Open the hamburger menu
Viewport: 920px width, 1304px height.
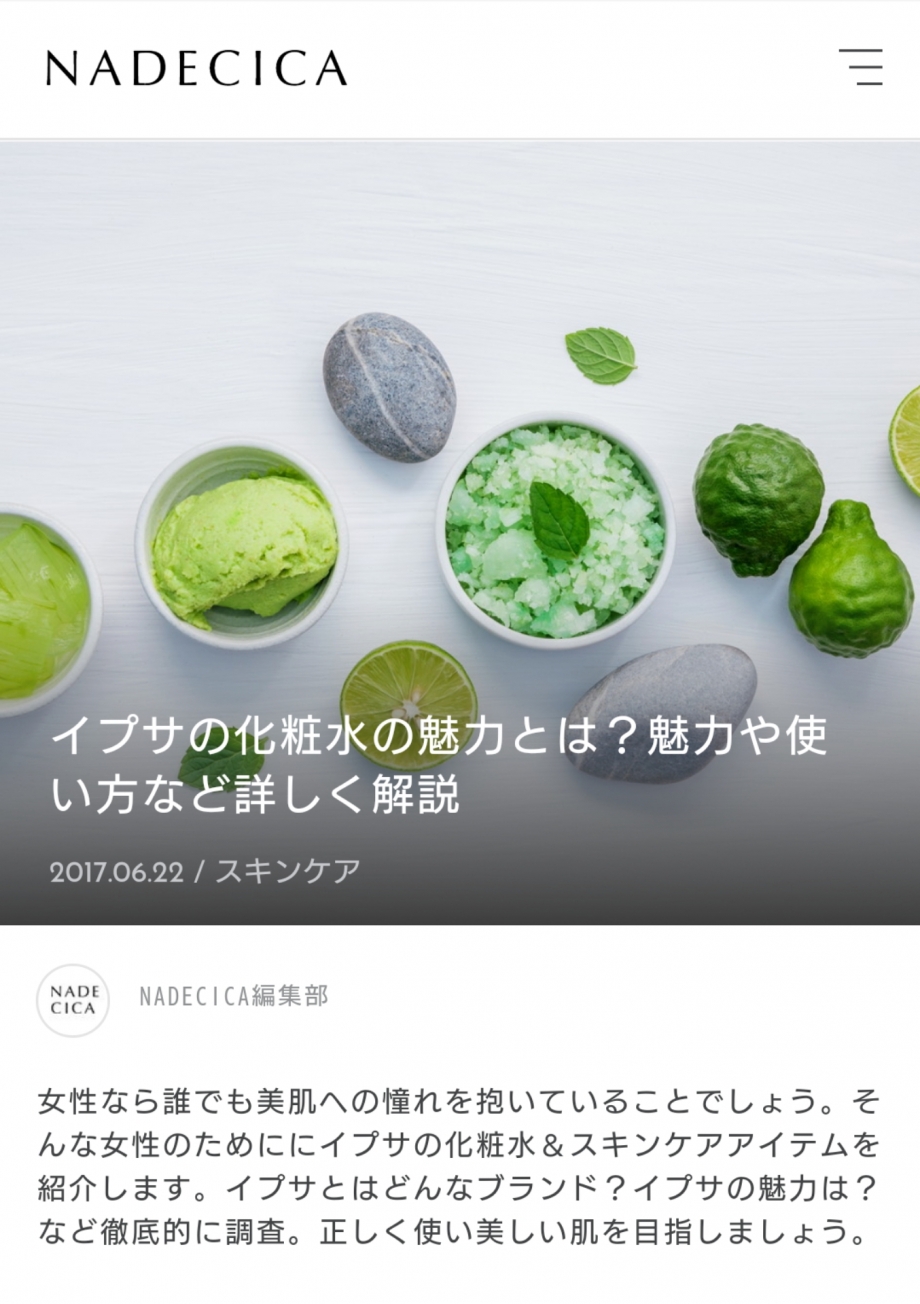860,67
